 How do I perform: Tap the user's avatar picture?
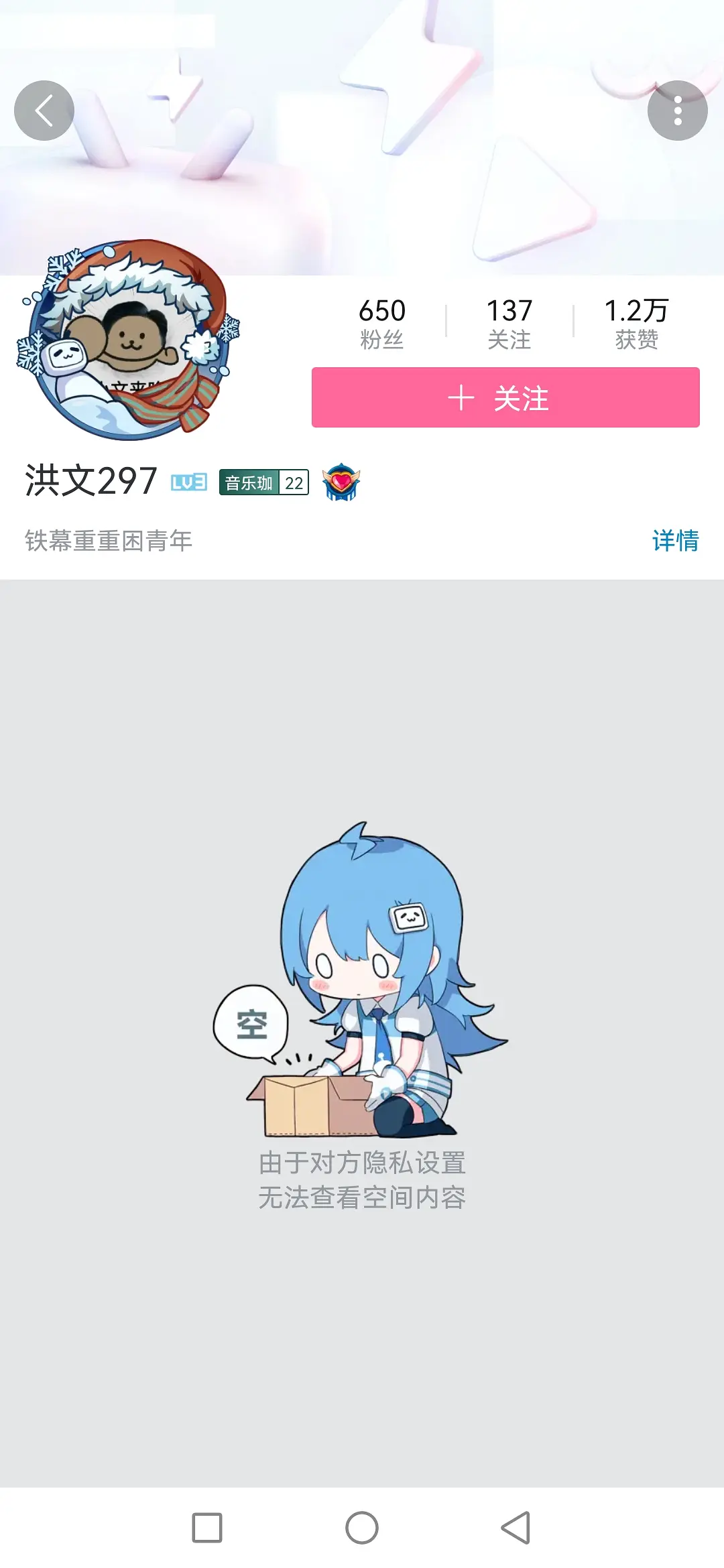pos(129,340)
